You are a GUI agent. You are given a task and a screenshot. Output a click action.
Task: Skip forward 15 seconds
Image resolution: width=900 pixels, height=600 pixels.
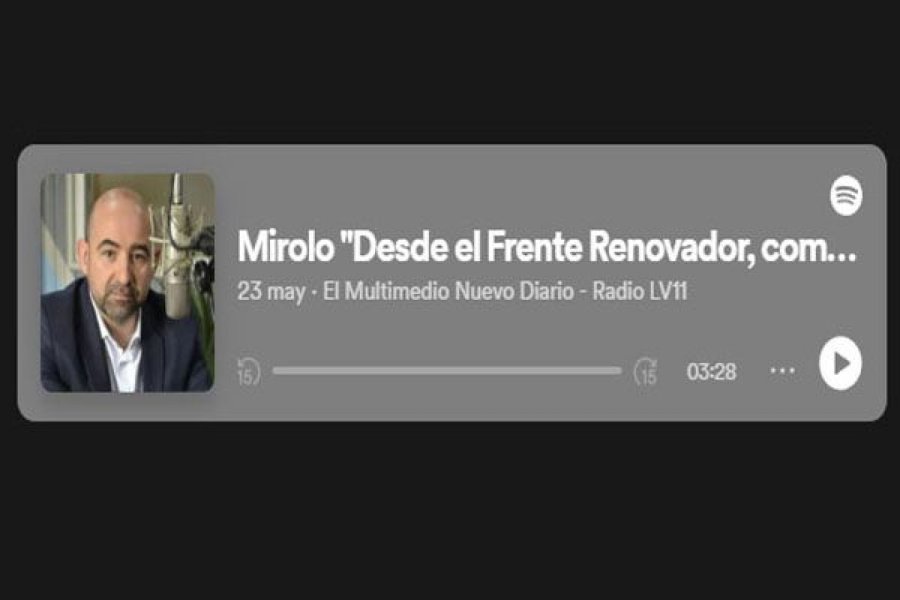coord(646,371)
